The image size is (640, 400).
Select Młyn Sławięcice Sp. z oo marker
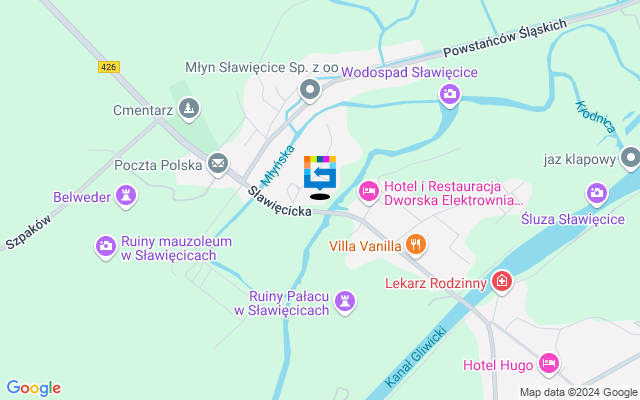tap(310, 92)
